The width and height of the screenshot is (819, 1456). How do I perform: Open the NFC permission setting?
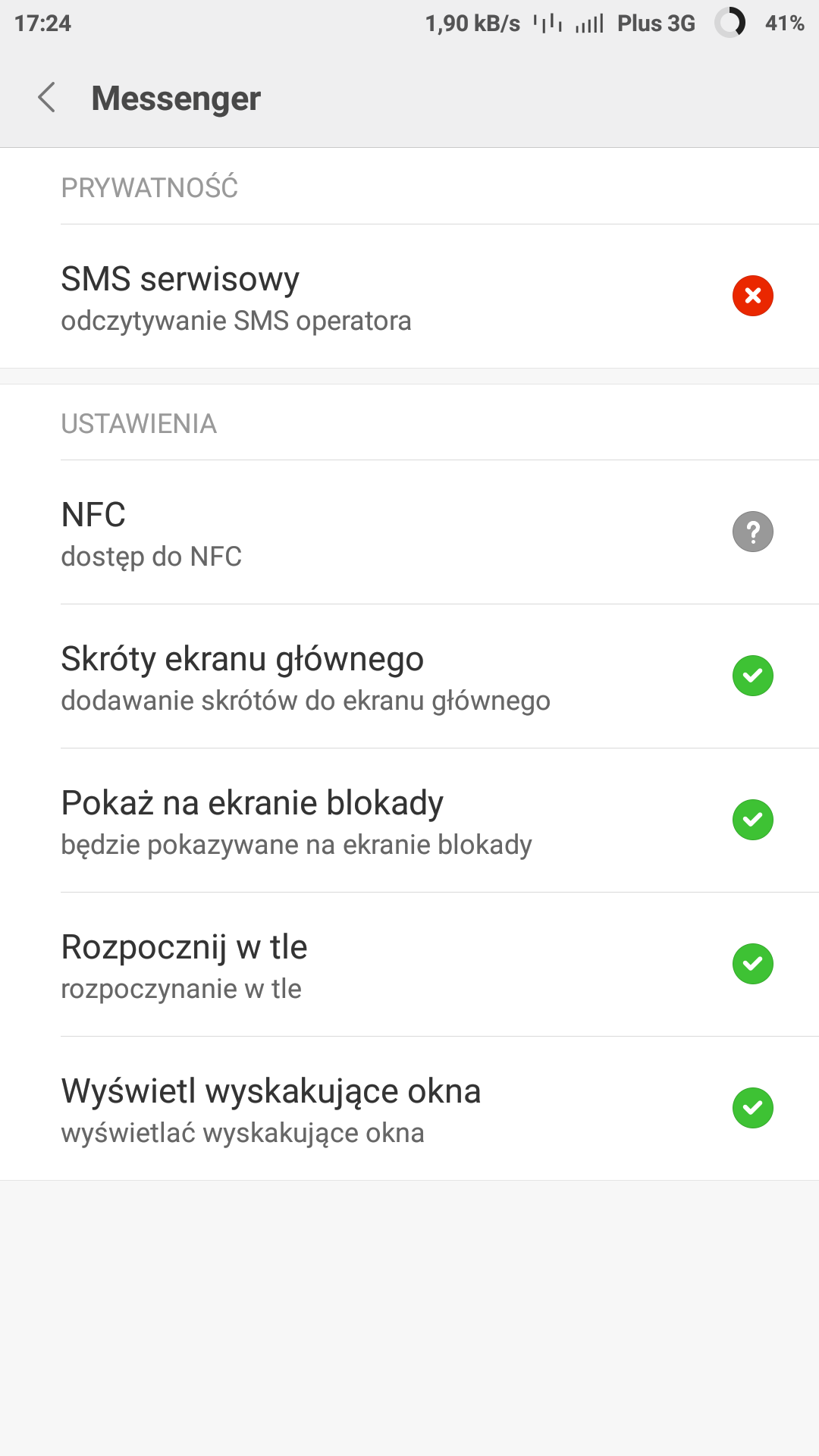(x=409, y=532)
